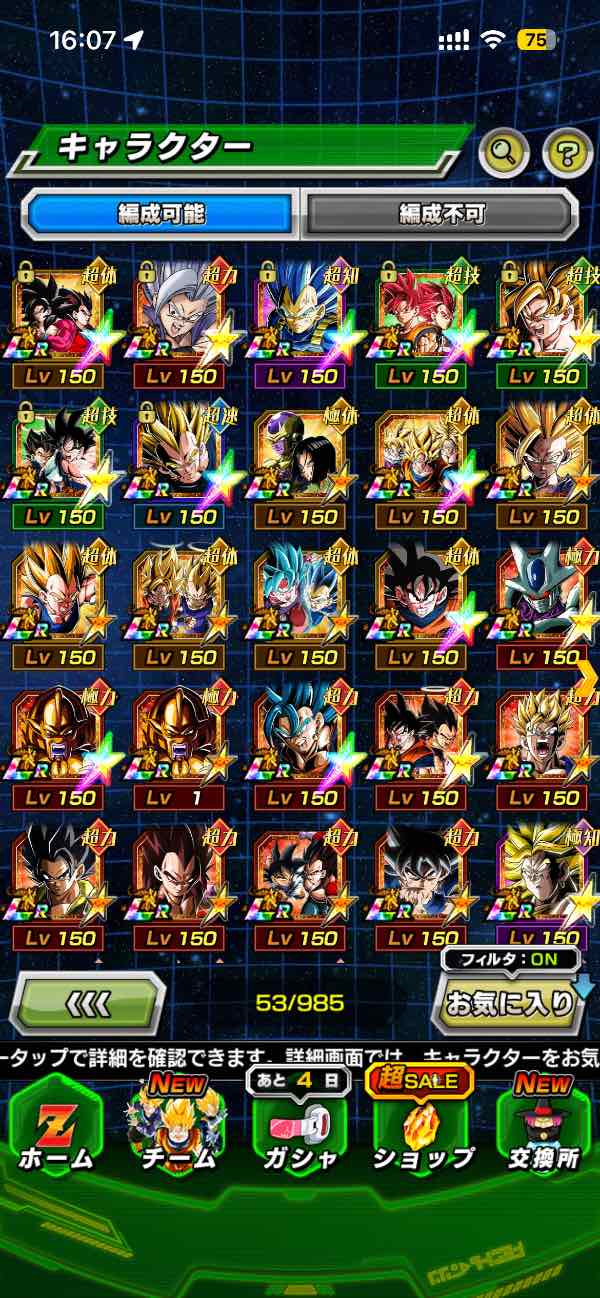Open the question mark help icon
Viewport: 600px width, 1298px height.
click(x=567, y=153)
